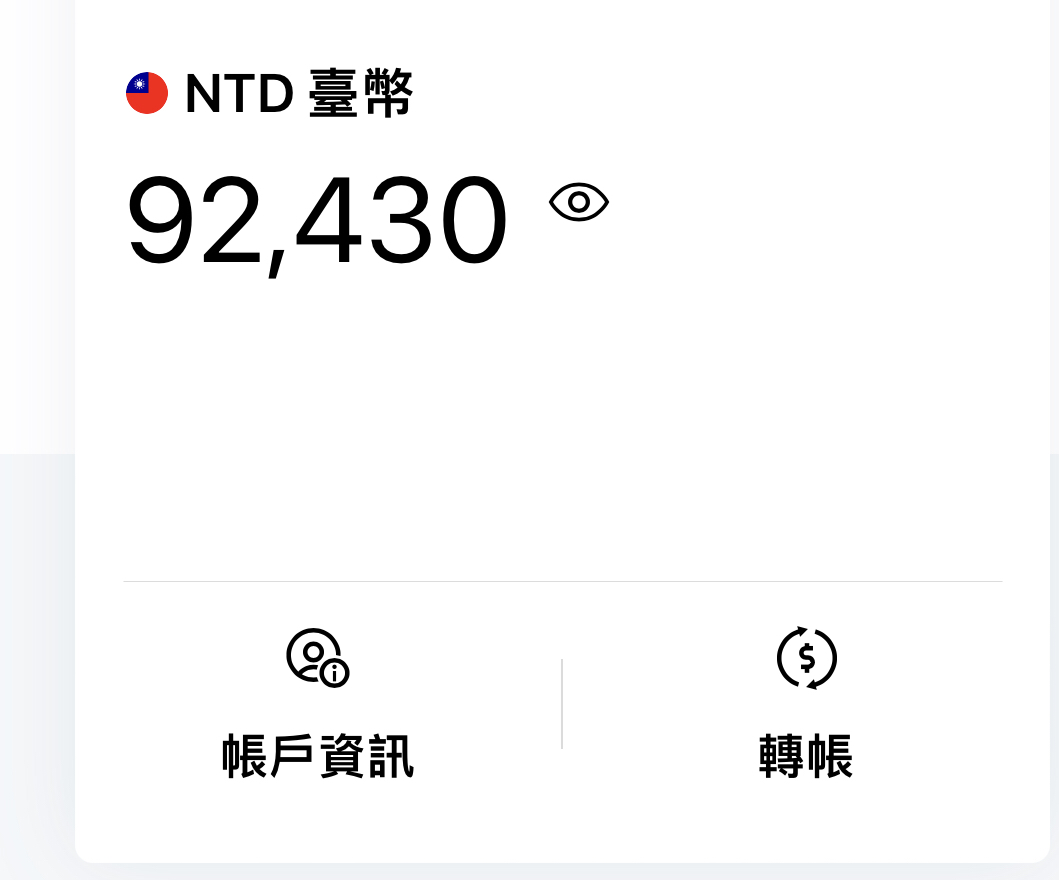The height and width of the screenshot is (880, 1059).
Task: Open 帳戶資訊 account information
Action: pos(318,704)
